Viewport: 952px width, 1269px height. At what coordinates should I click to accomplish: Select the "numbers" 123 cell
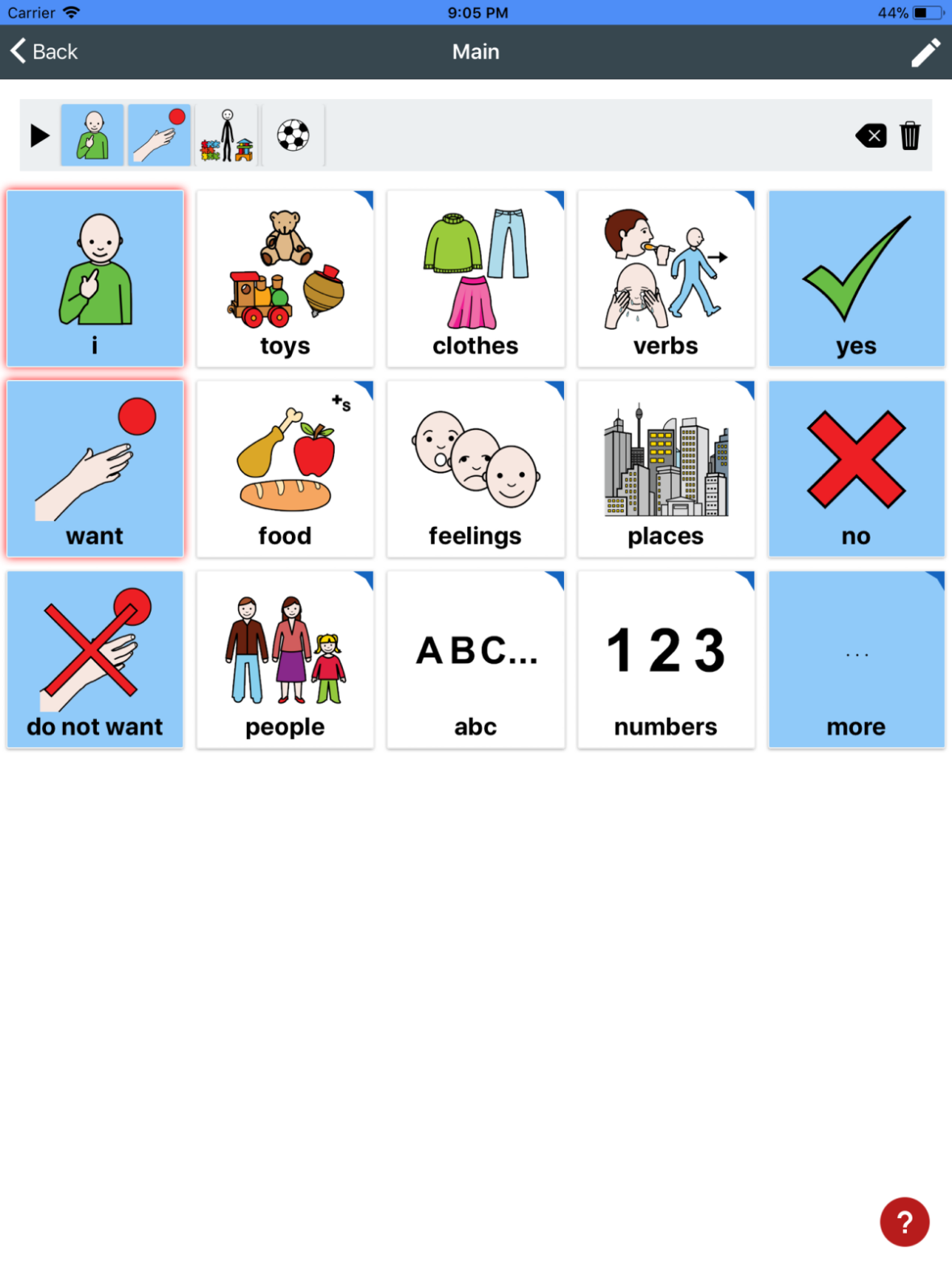666,658
